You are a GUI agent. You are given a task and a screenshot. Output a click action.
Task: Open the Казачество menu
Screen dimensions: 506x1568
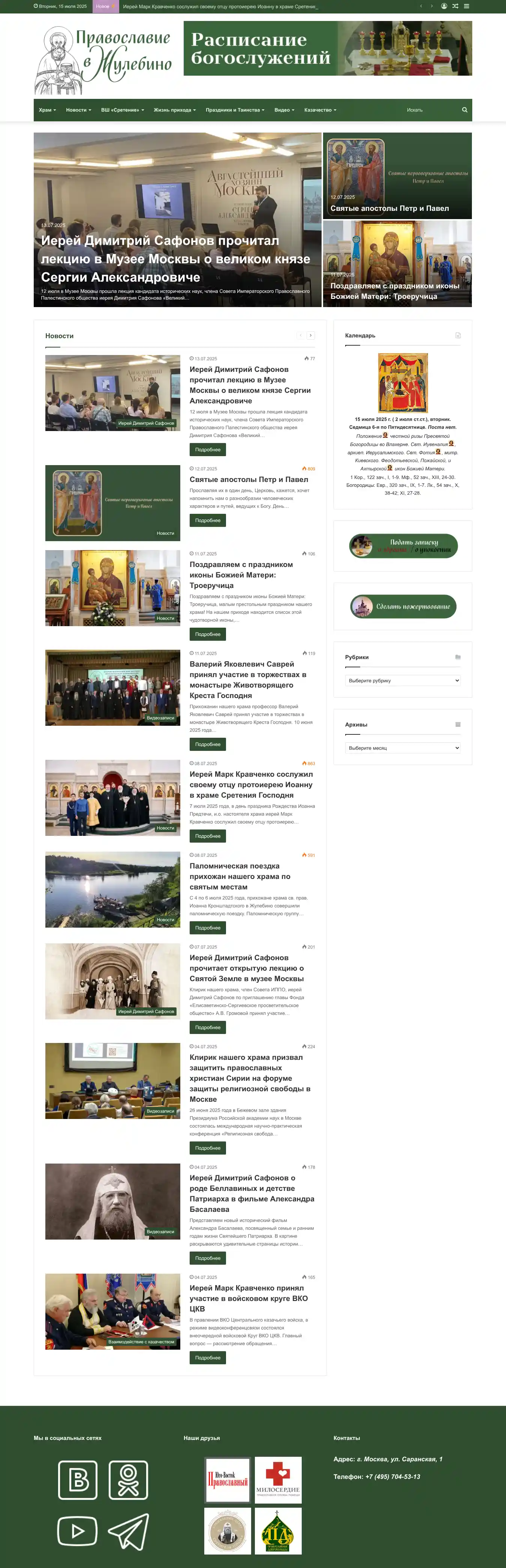(x=320, y=110)
